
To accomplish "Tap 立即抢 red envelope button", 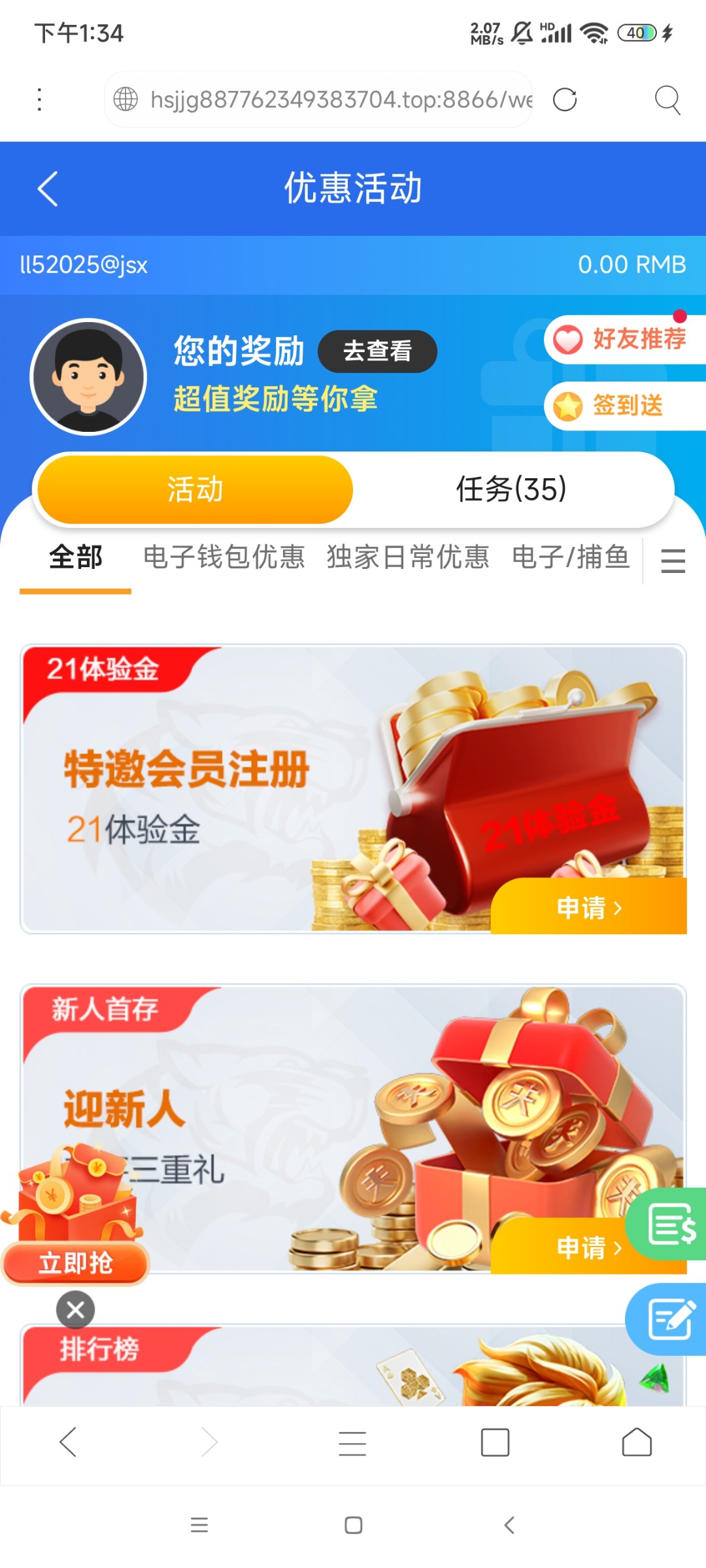I will [x=76, y=1263].
